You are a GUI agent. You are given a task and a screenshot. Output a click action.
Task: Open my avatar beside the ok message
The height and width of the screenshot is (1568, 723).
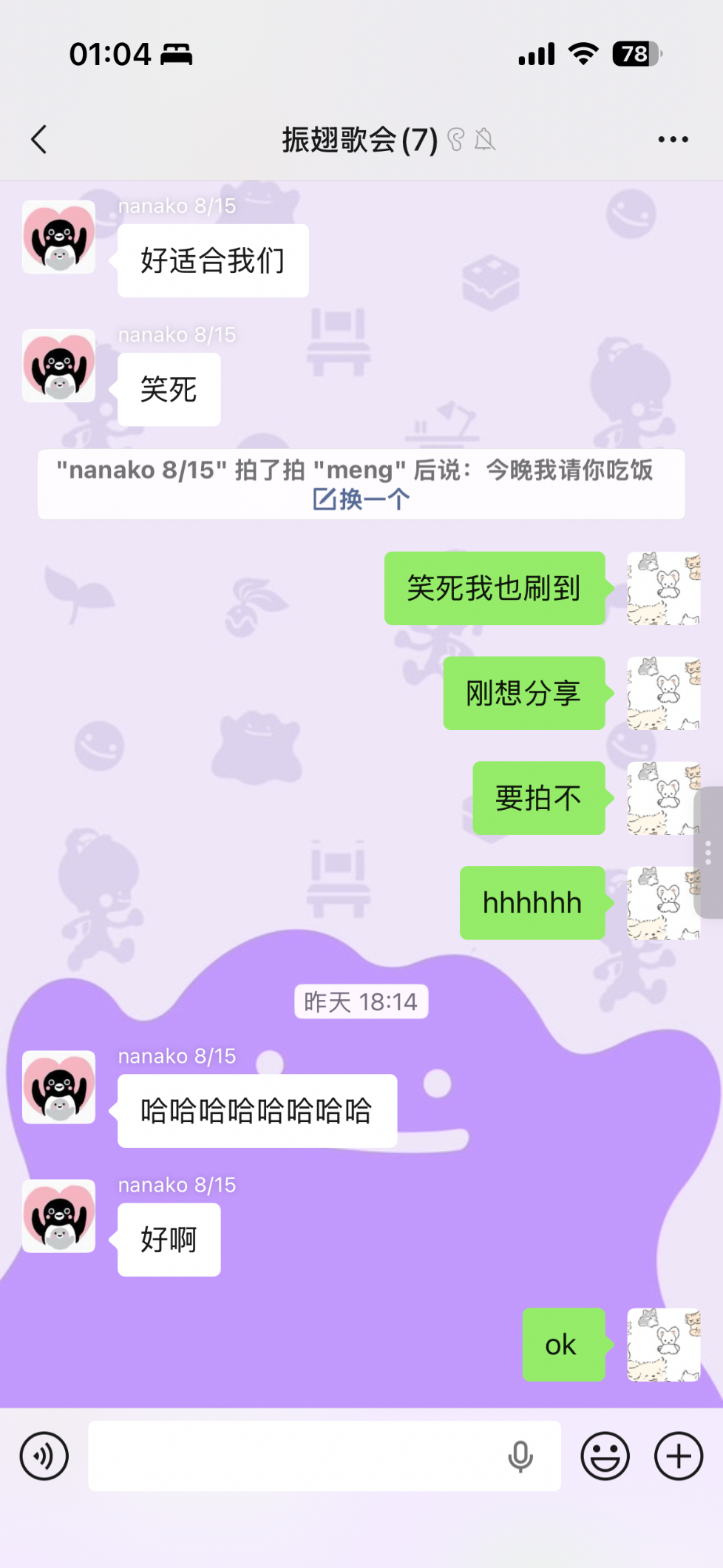pyautogui.click(x=663, y=1345)
